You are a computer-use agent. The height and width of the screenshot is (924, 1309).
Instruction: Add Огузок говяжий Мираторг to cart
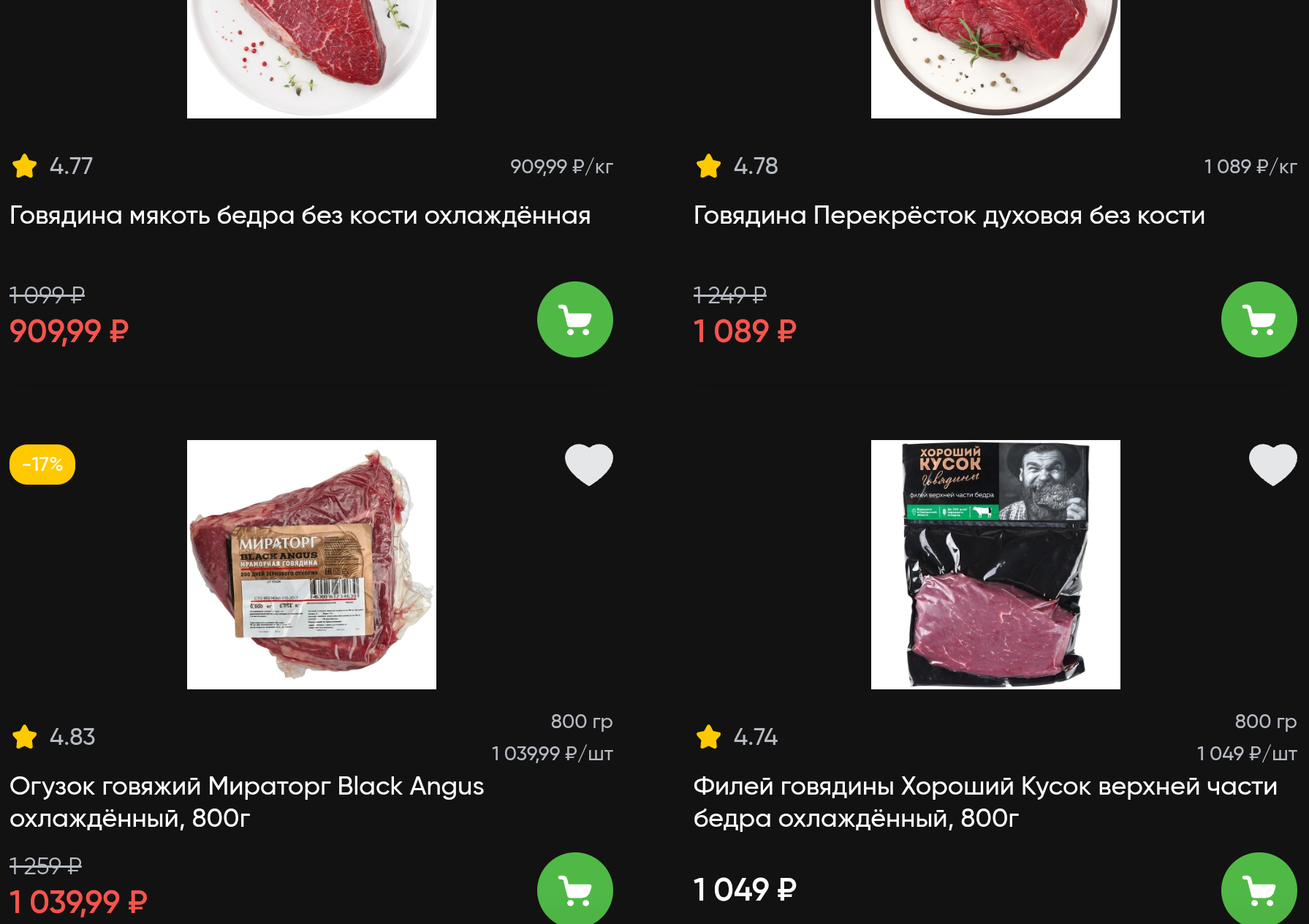click(574, 890)
